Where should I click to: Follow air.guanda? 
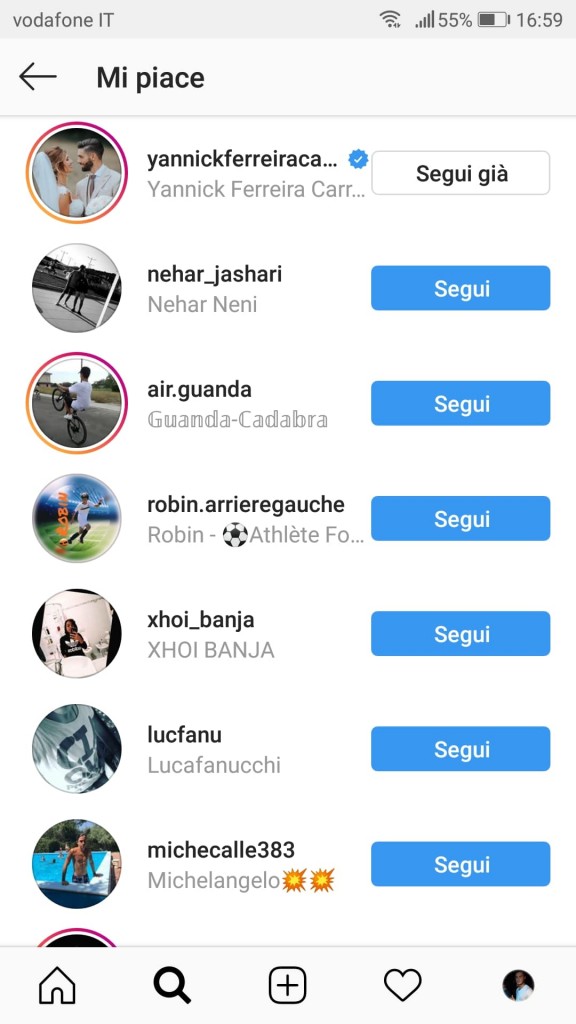460,403
